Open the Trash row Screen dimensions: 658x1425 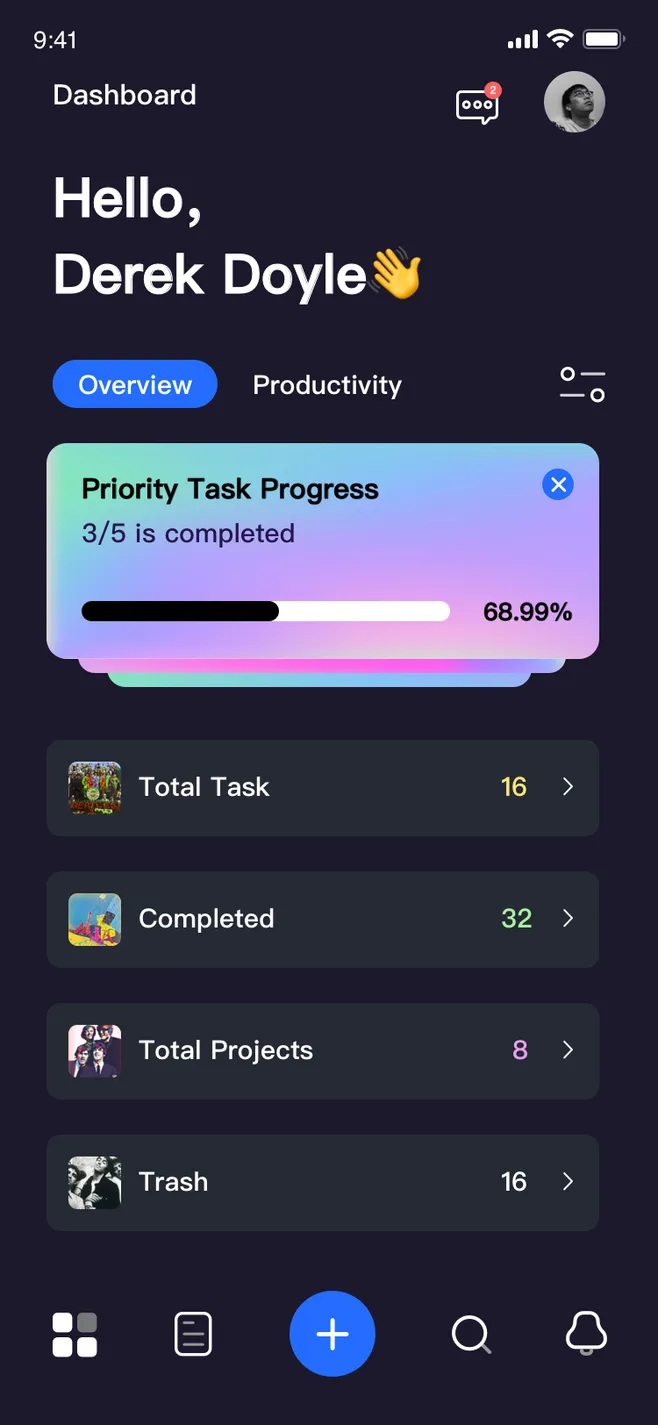click(322, 1182)
